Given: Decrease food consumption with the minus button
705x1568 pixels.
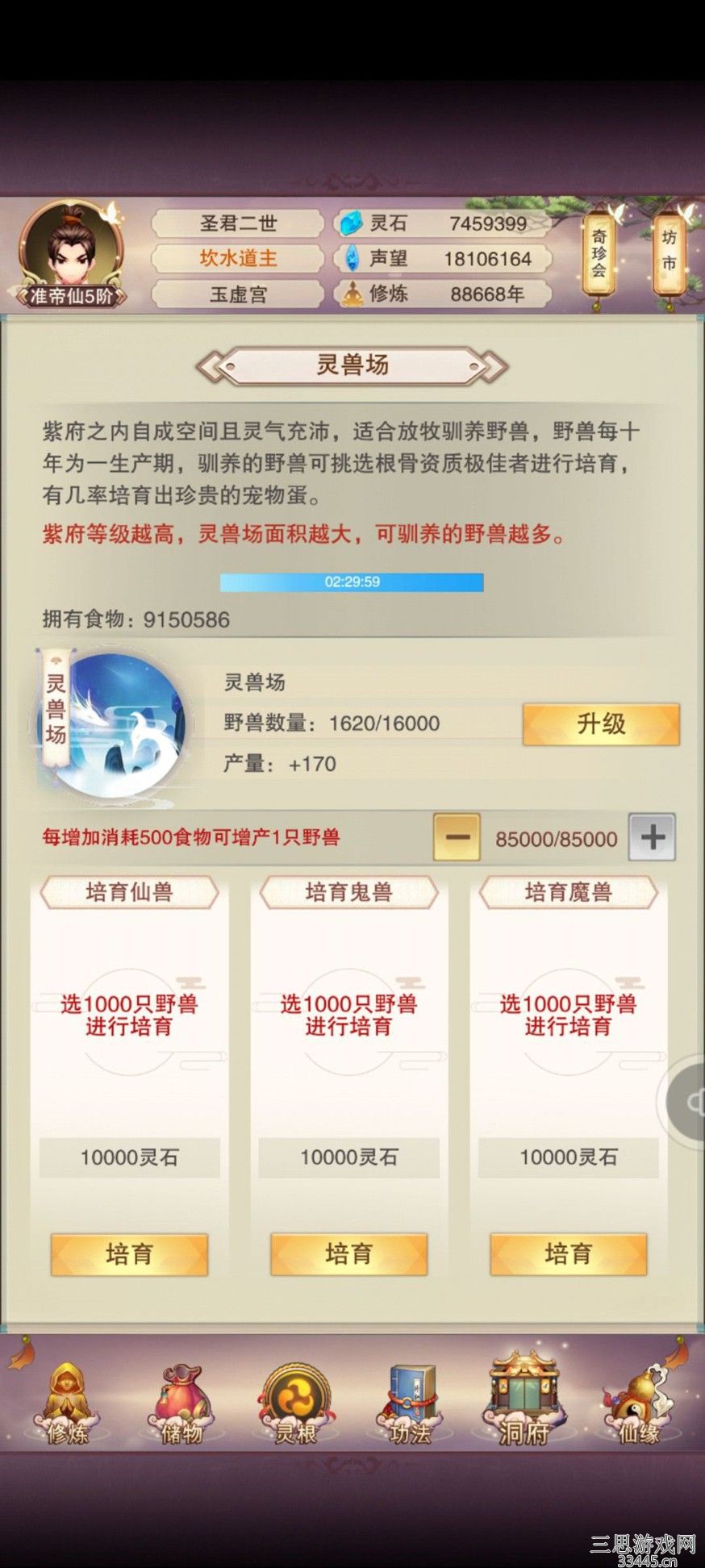Looking at the screenshot, I should coord(457,837).
